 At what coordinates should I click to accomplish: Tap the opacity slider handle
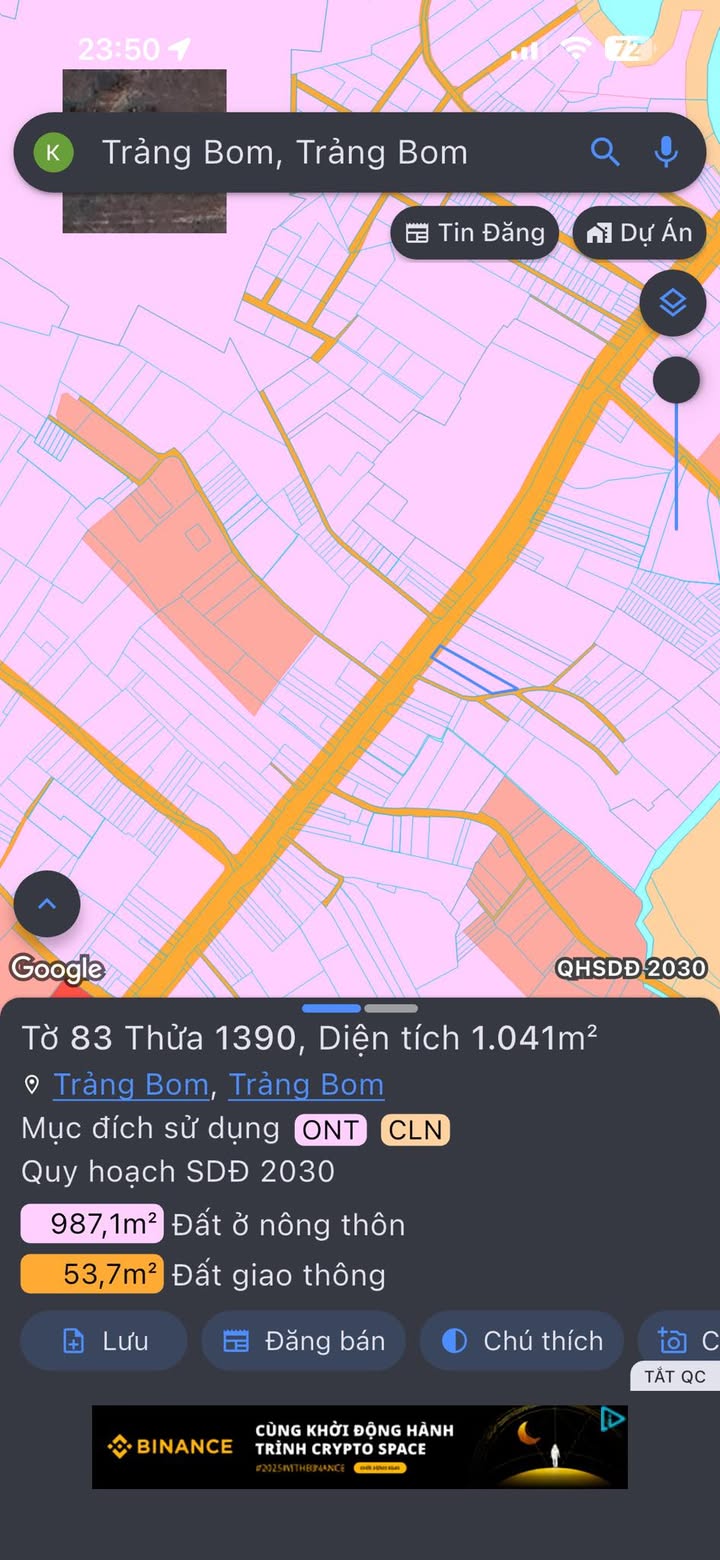676,380
